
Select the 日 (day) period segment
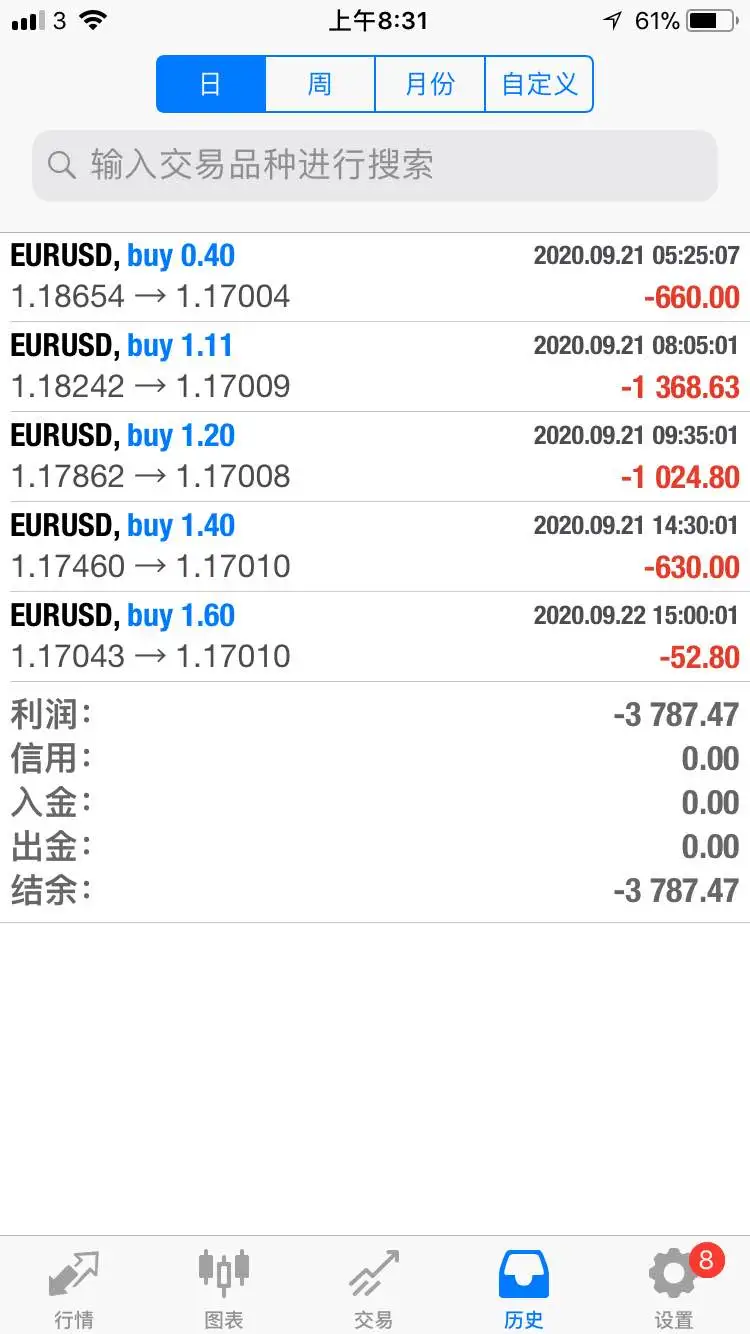211,84
